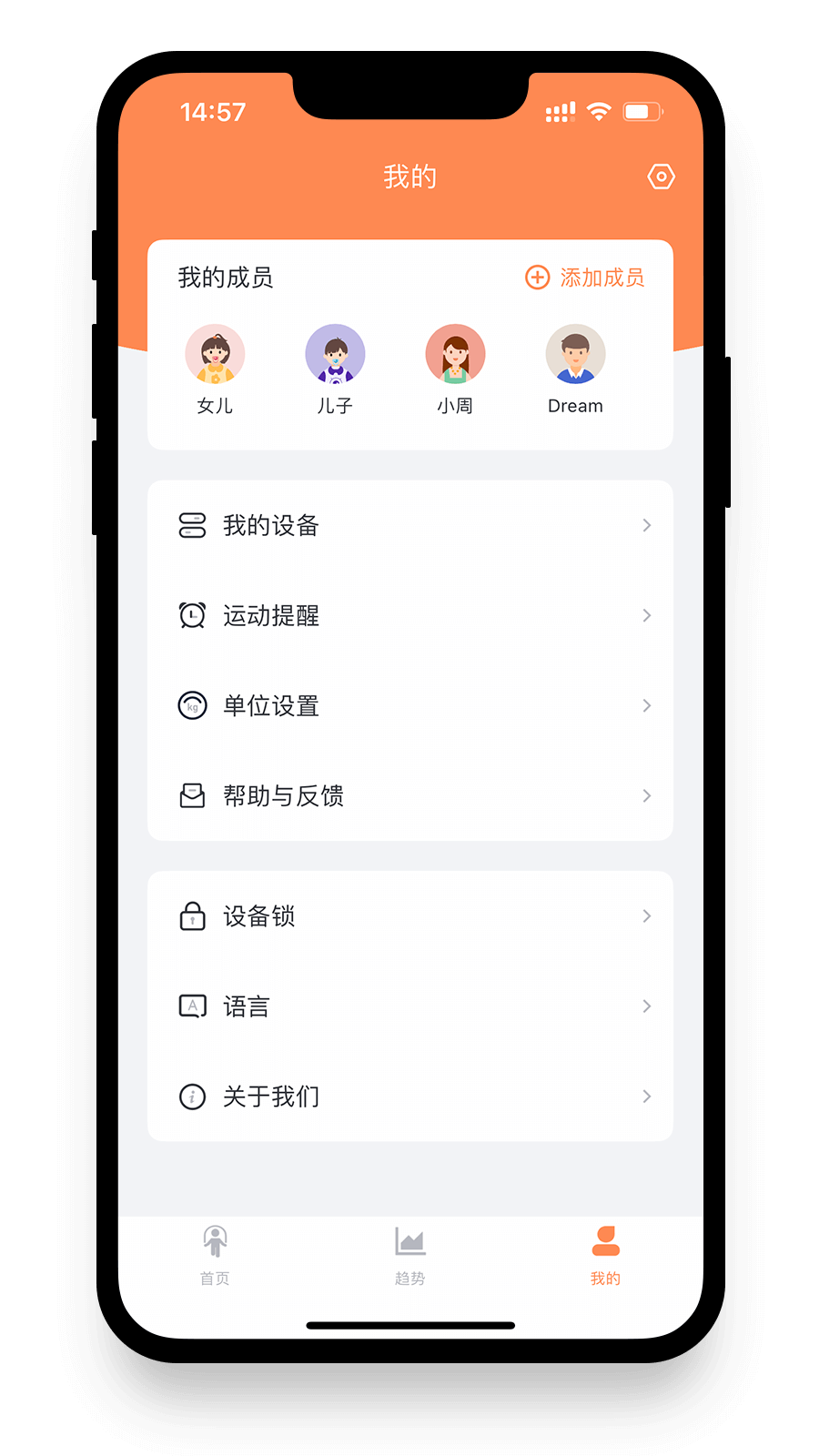The height and width of the screenshot is (1456, 819).
Task: Switch to the 趋势 tab
Action: (410, 1255)
